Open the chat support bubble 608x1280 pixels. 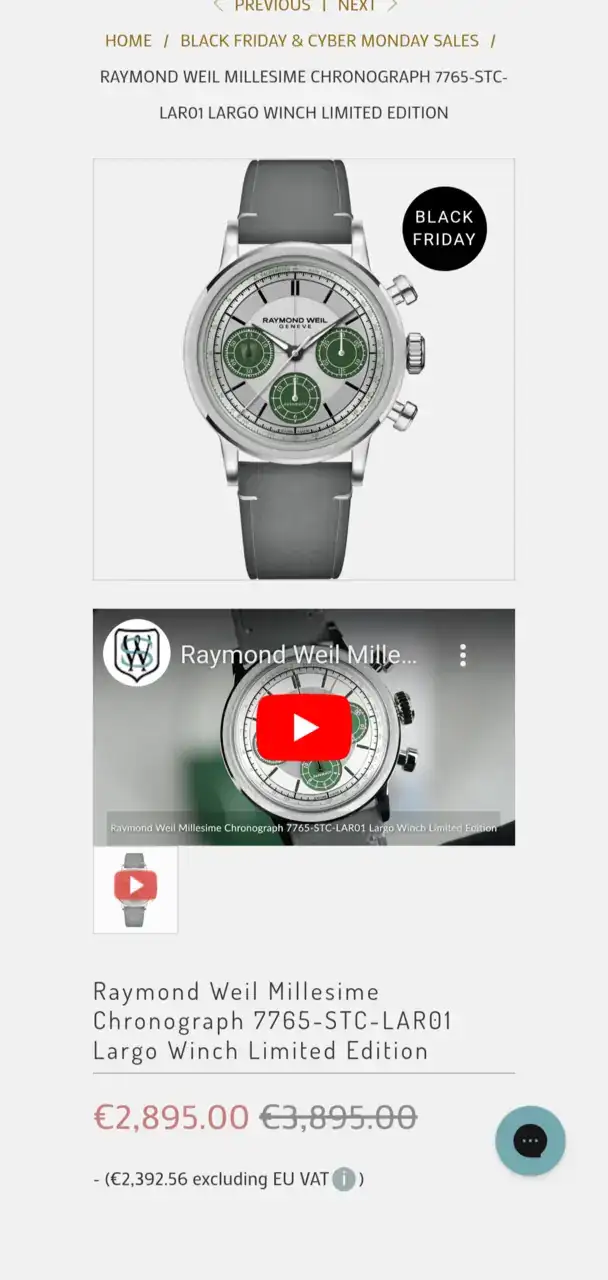point(530,1140)
